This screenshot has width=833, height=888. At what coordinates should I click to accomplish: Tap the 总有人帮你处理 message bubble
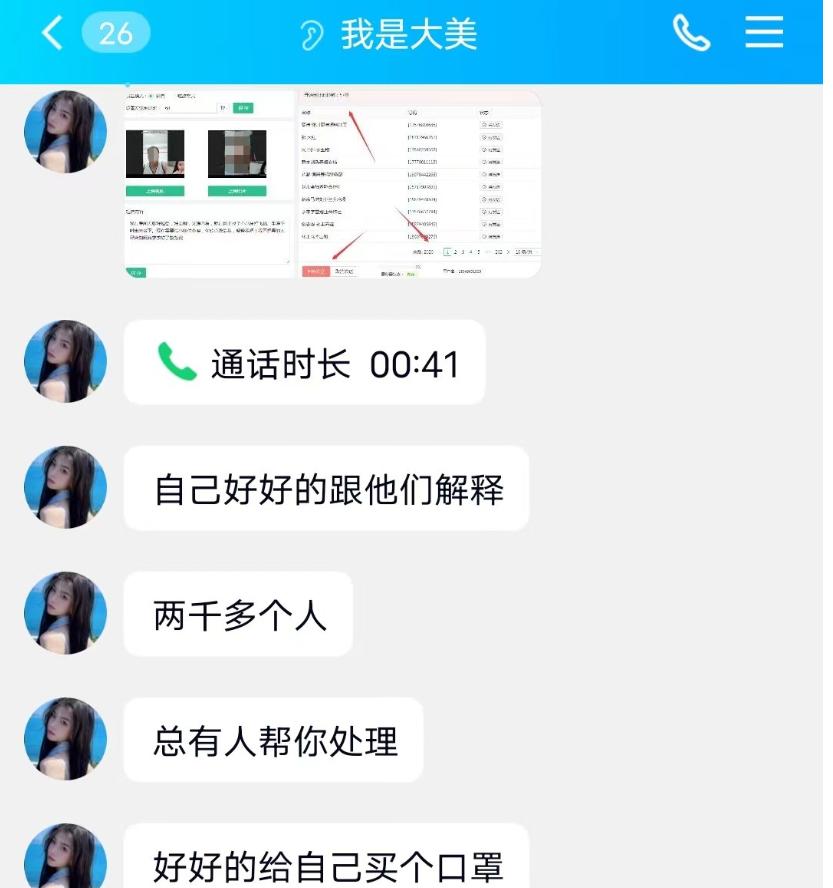pos(272,740)
